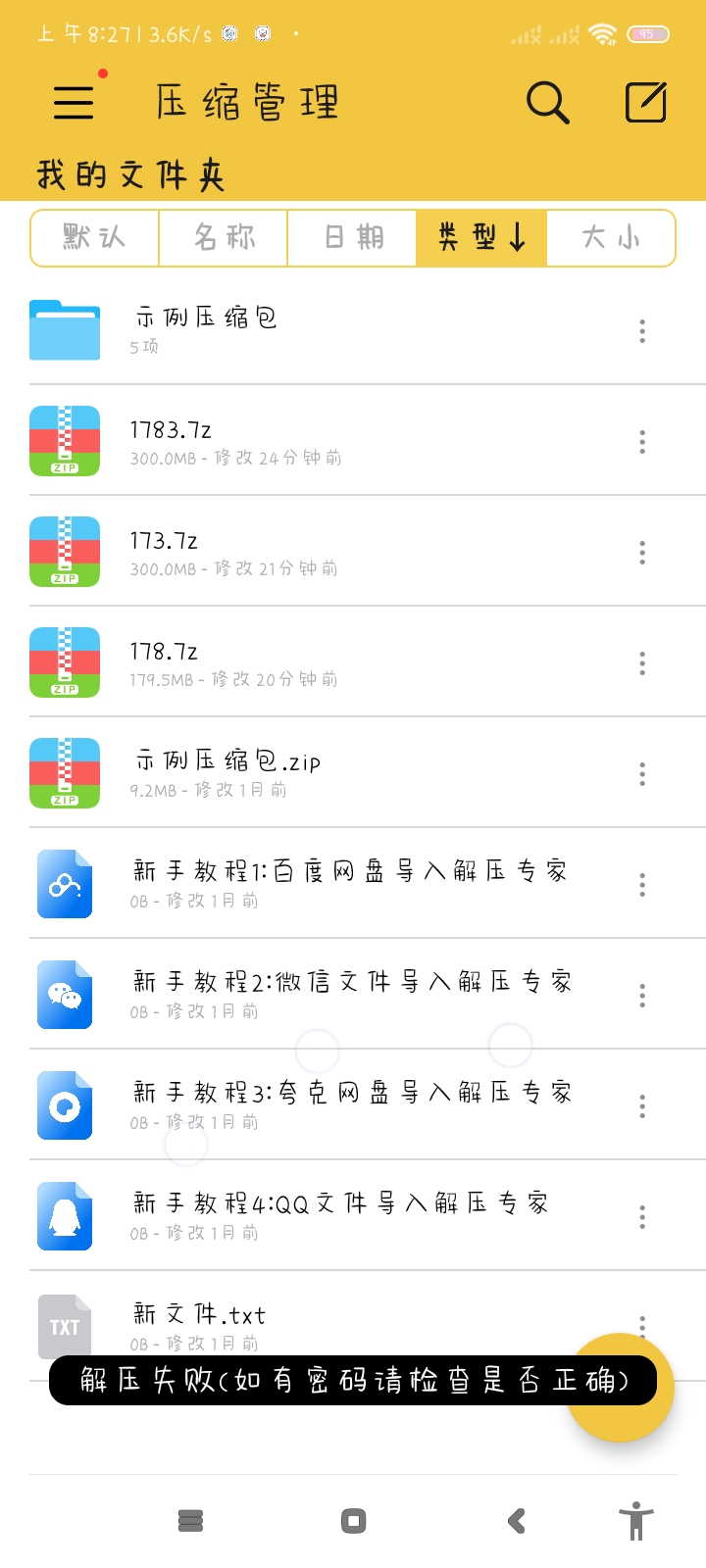Select the 大小 size sort option
706x1568 pixels.
pos(610,237)
